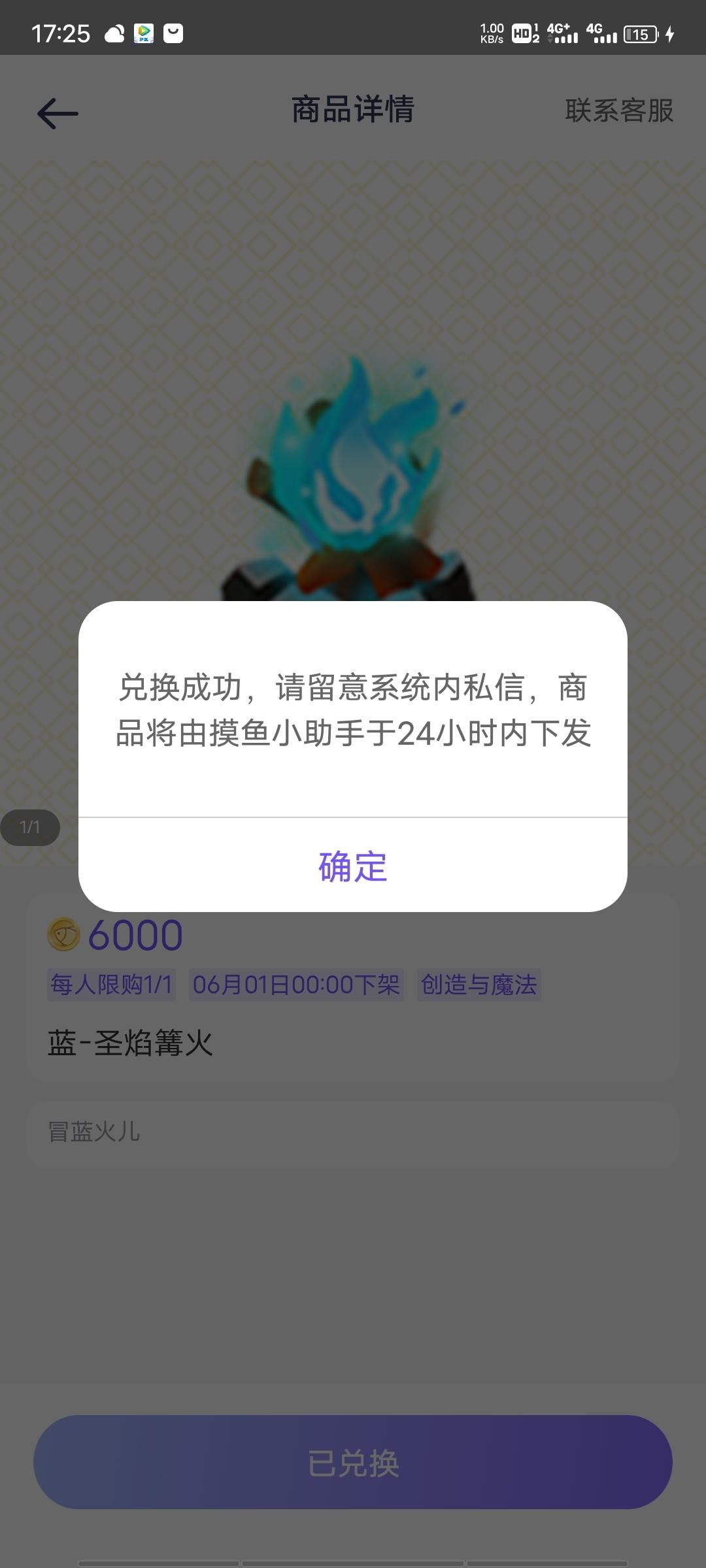Open 联系客服 customer service
Screen dimensions: 706x1568
point(619,110)
